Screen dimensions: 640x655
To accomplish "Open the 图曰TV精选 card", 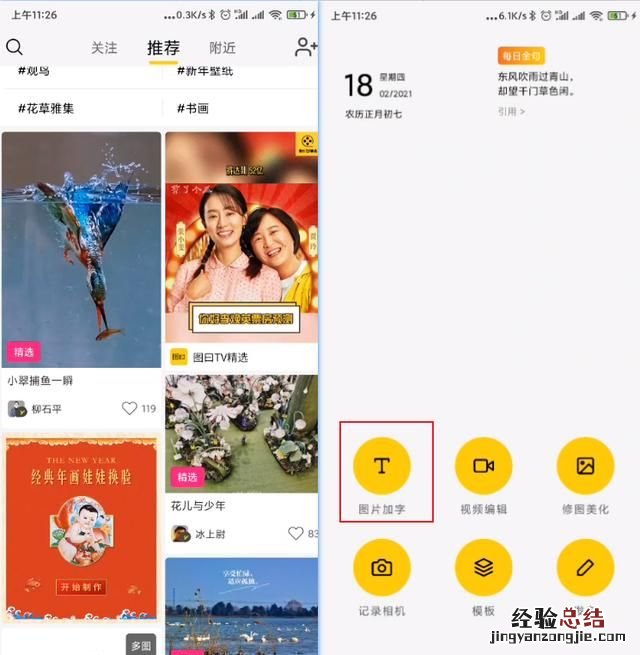I will pyautogui.click(x=241, y=250).
